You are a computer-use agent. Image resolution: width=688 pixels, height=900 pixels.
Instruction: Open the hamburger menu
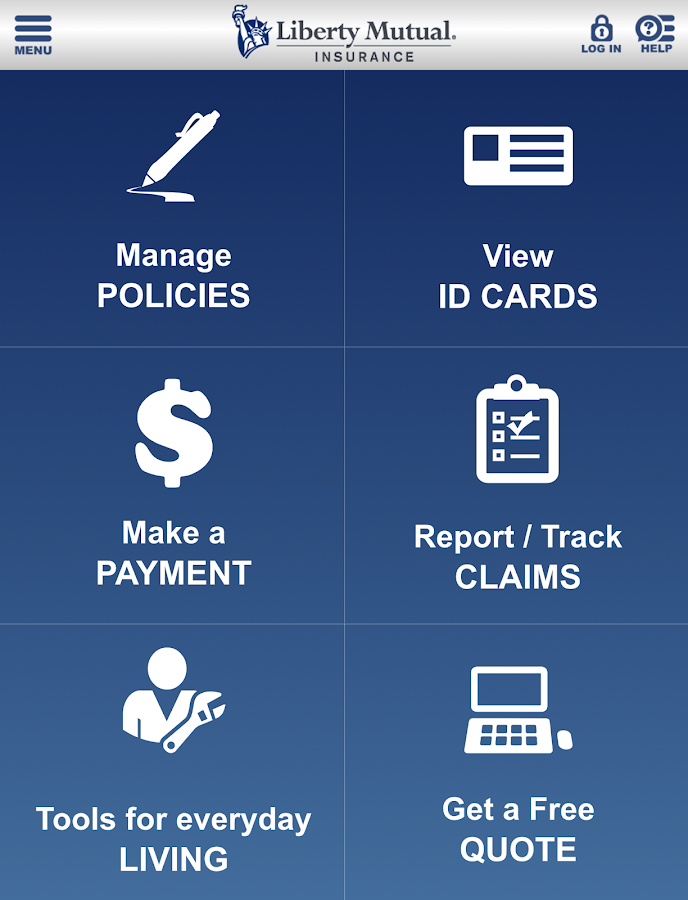point(33,34)
